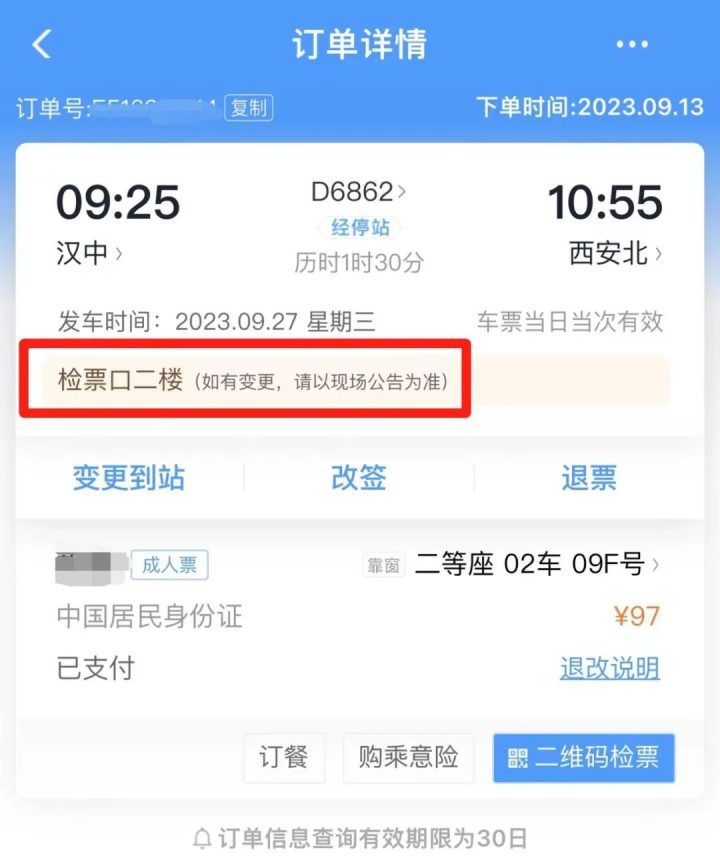Screen dimensions: 720x862
Task: Open seat details 二等座 02车 09F号
Action: pyautogui.click(x=536, y=565)
